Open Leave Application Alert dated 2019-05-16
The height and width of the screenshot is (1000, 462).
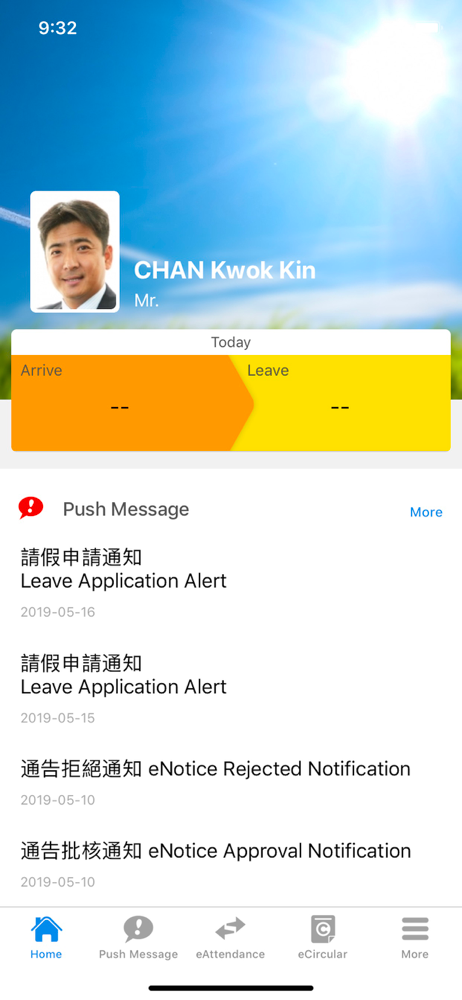231,584
